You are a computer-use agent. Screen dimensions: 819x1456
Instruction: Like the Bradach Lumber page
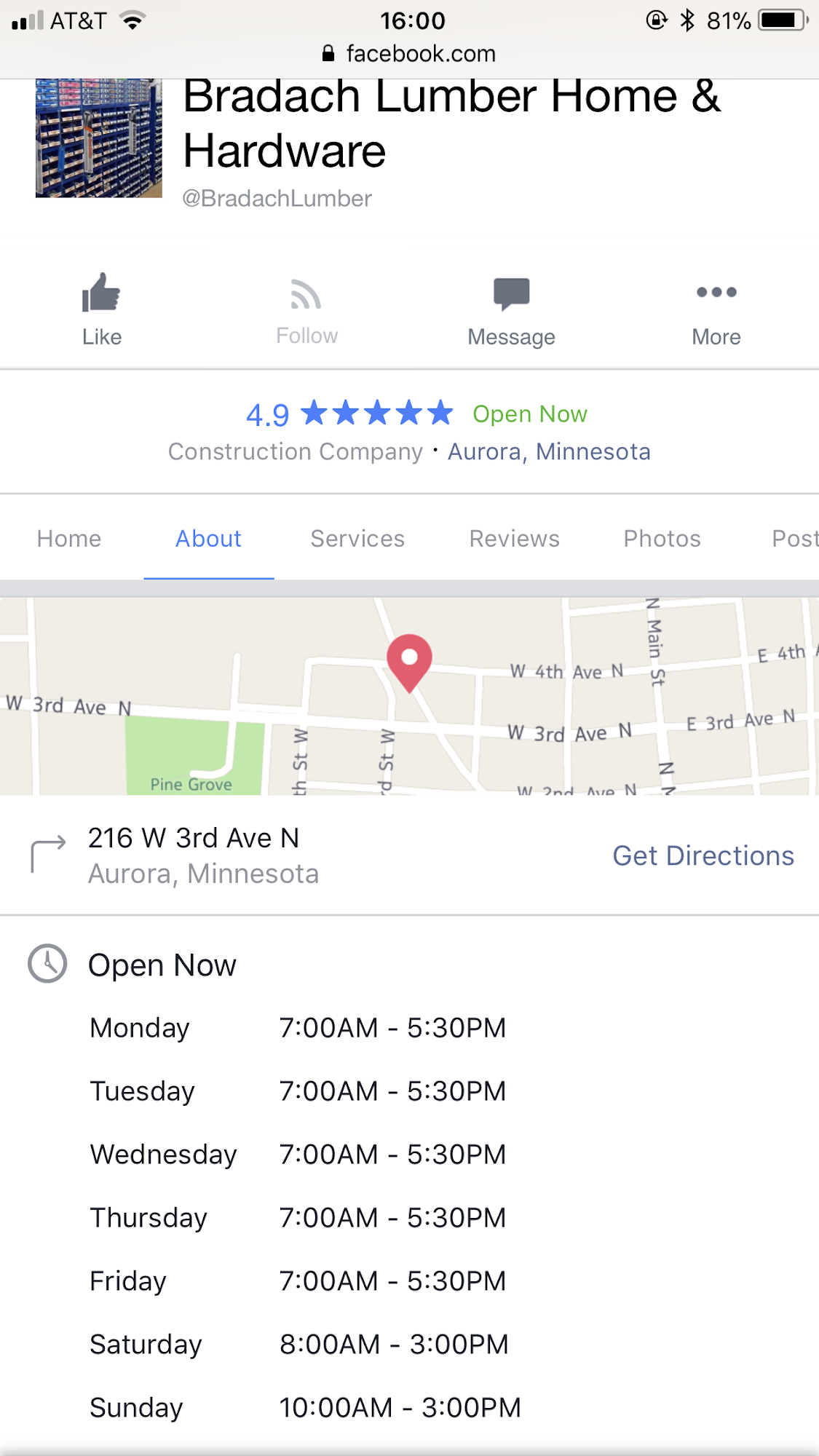[101, 309]
